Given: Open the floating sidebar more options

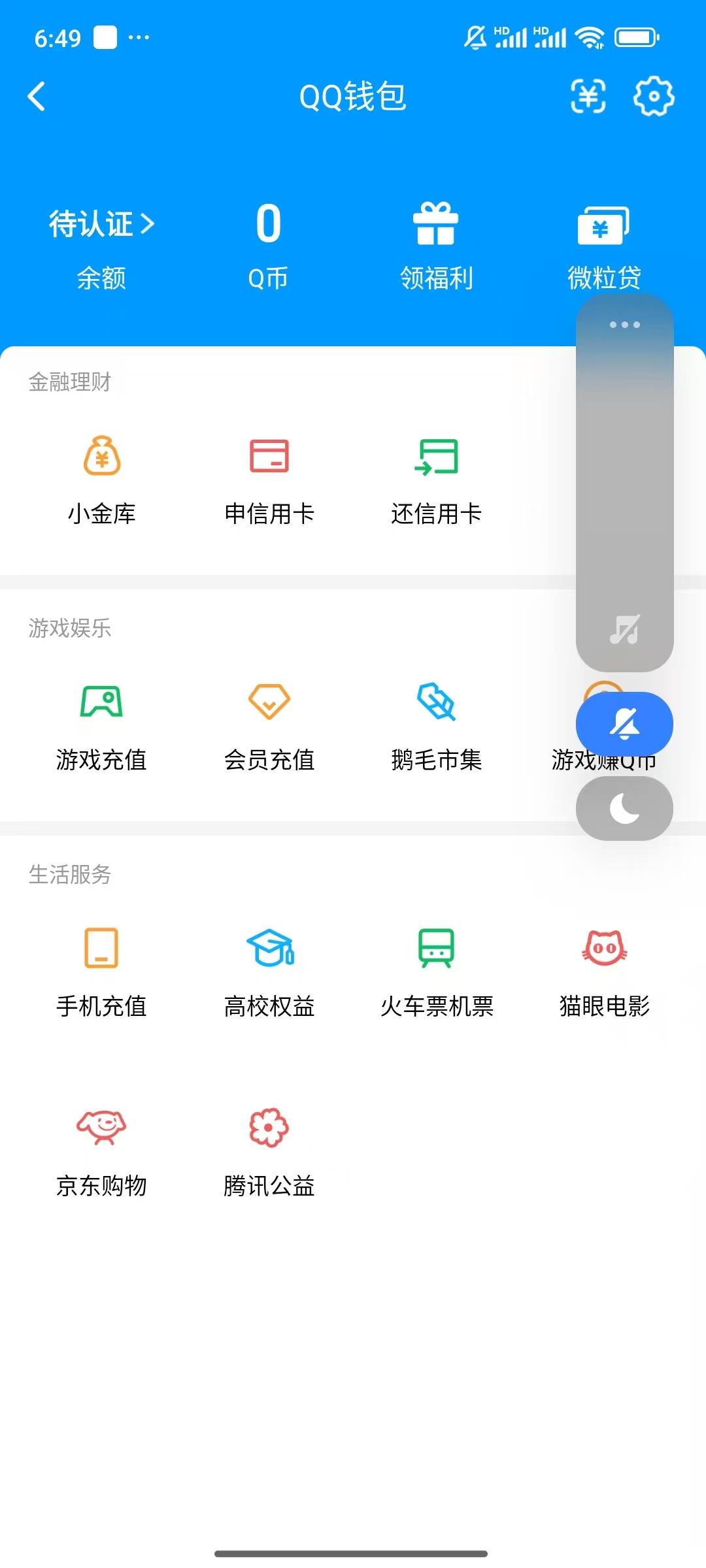Looking at the screenshot, I should click(x=624, y=325).
